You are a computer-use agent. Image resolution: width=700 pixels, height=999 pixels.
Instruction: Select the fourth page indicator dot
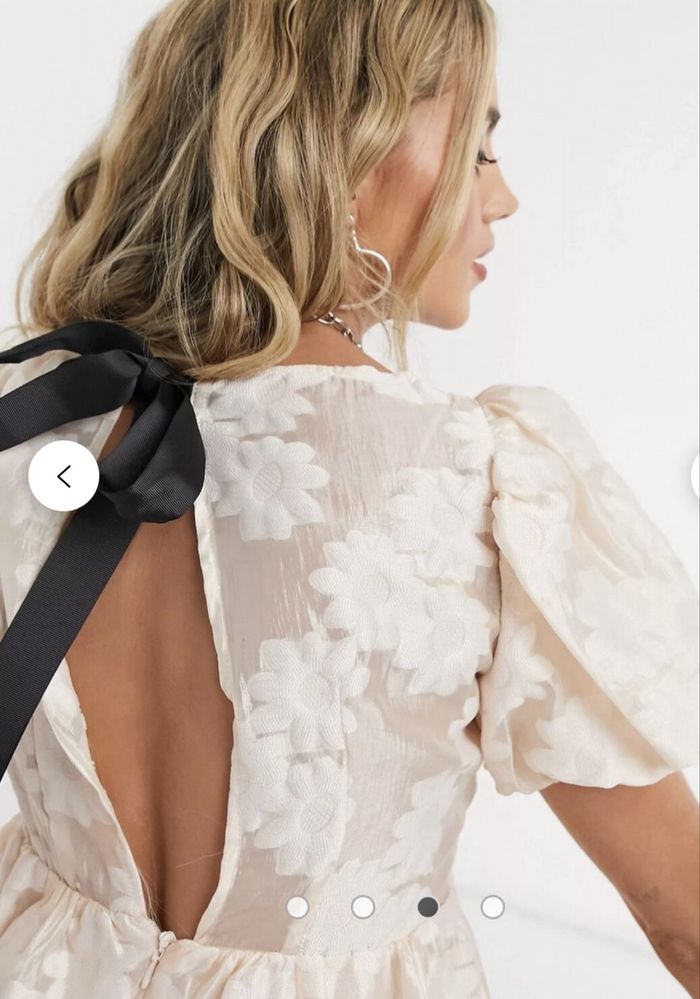pyautogui.click(x=492, y=907)
